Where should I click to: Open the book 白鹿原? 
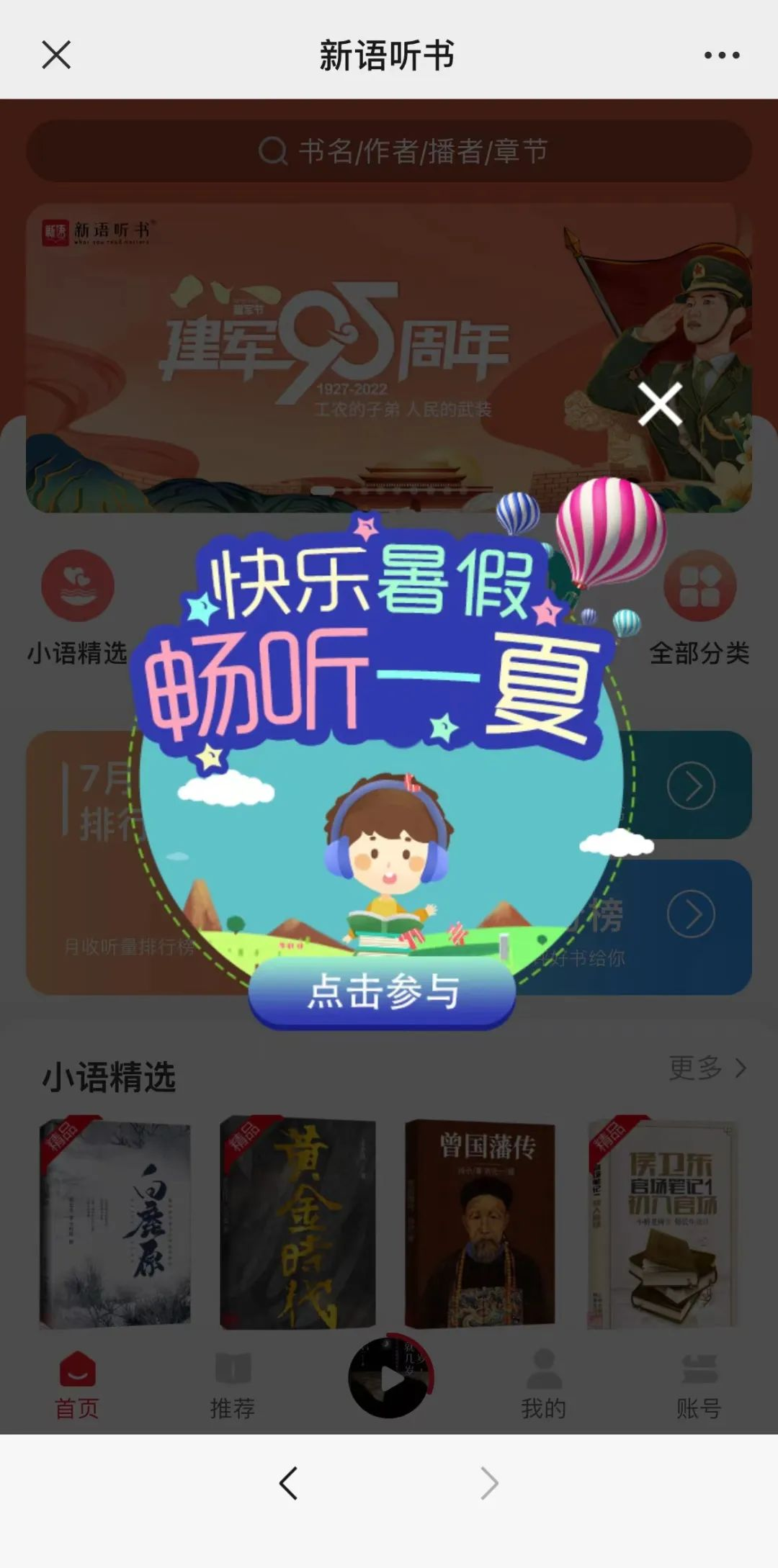click(x=115, y=1224)
